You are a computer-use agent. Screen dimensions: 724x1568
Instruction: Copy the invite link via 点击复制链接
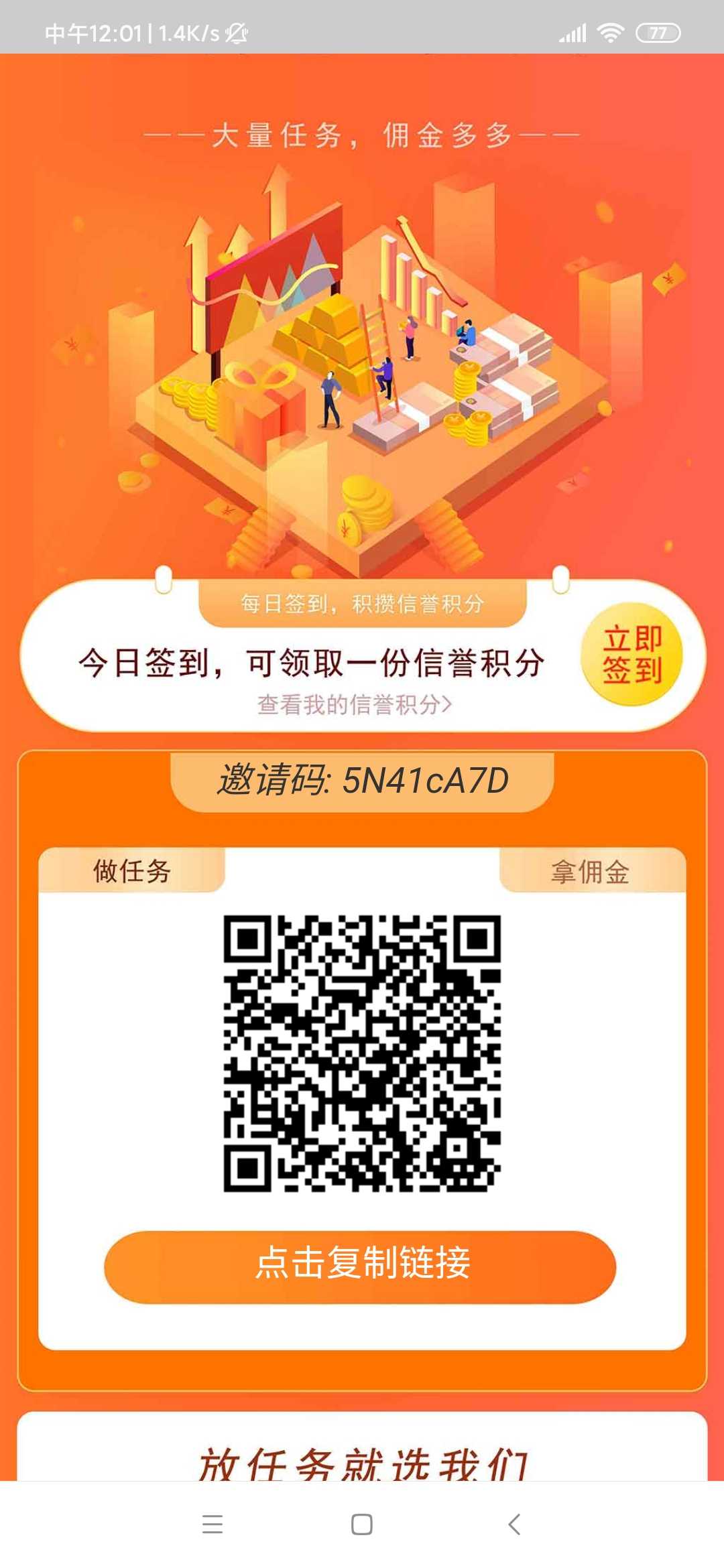tap(360, 1266)
